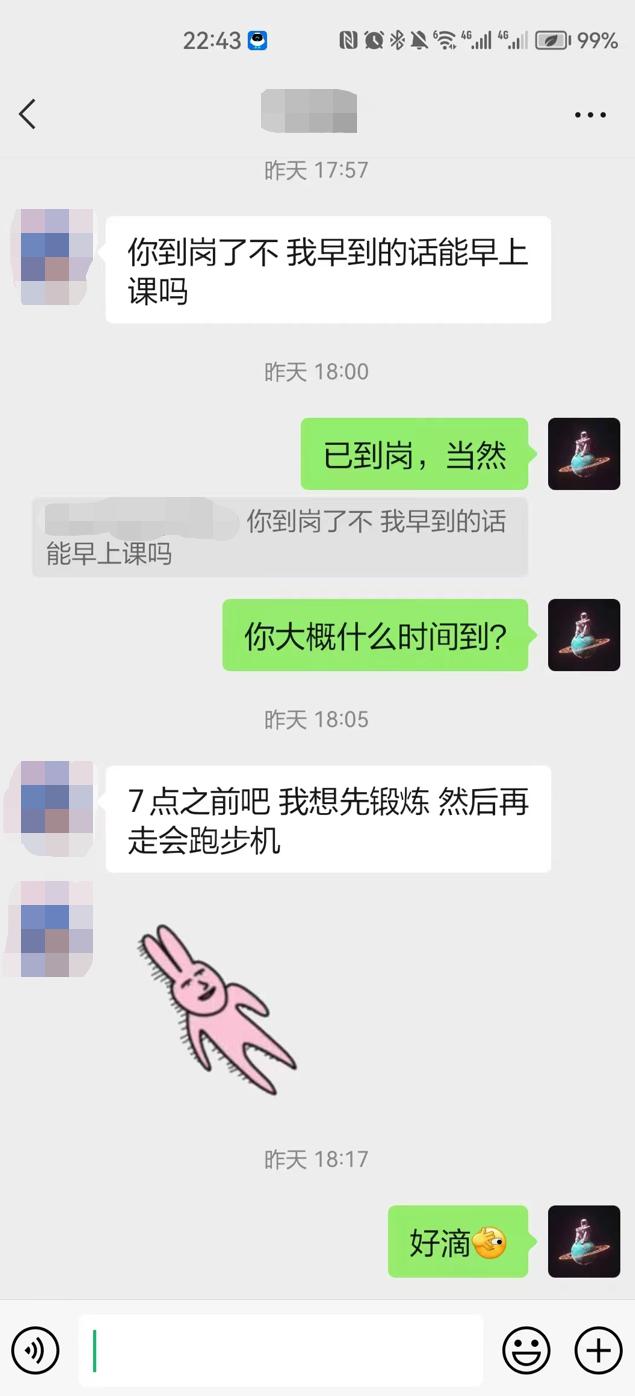
Task: Open the plus attachments menu
Action: pyautogui.click(x=598, y=1352)
